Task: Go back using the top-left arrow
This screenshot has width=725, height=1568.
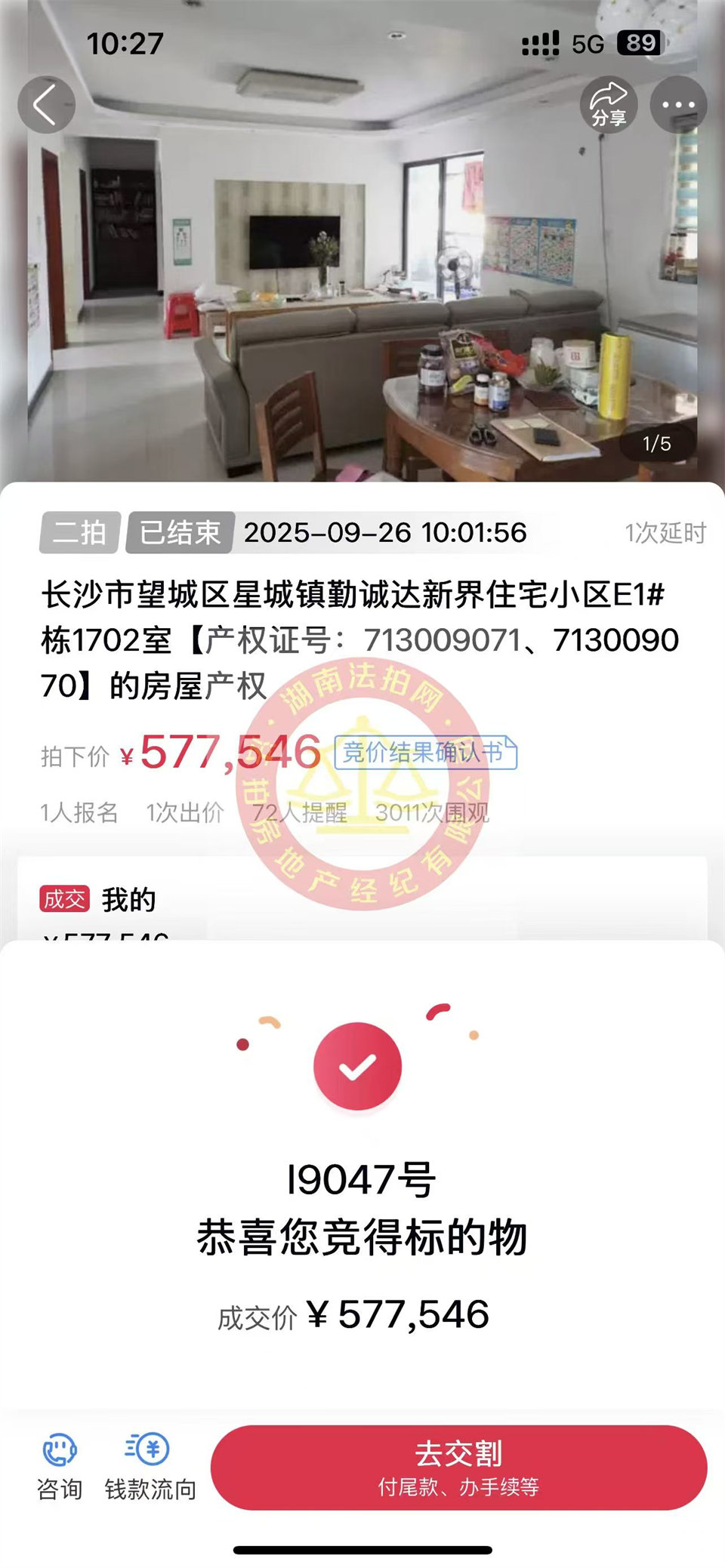Action: point(46,105)
